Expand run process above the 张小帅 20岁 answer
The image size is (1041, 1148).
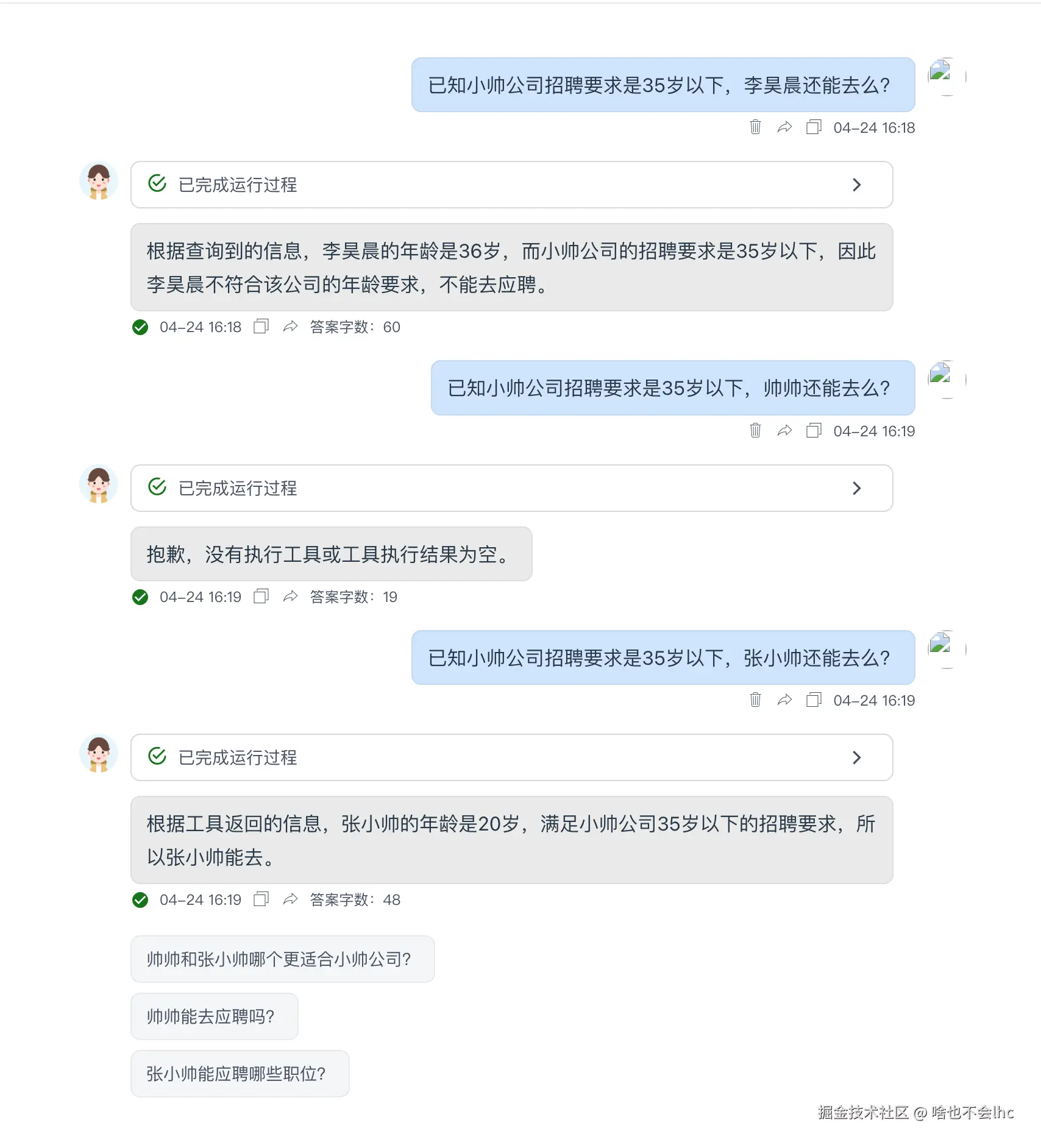click(856, 757)
